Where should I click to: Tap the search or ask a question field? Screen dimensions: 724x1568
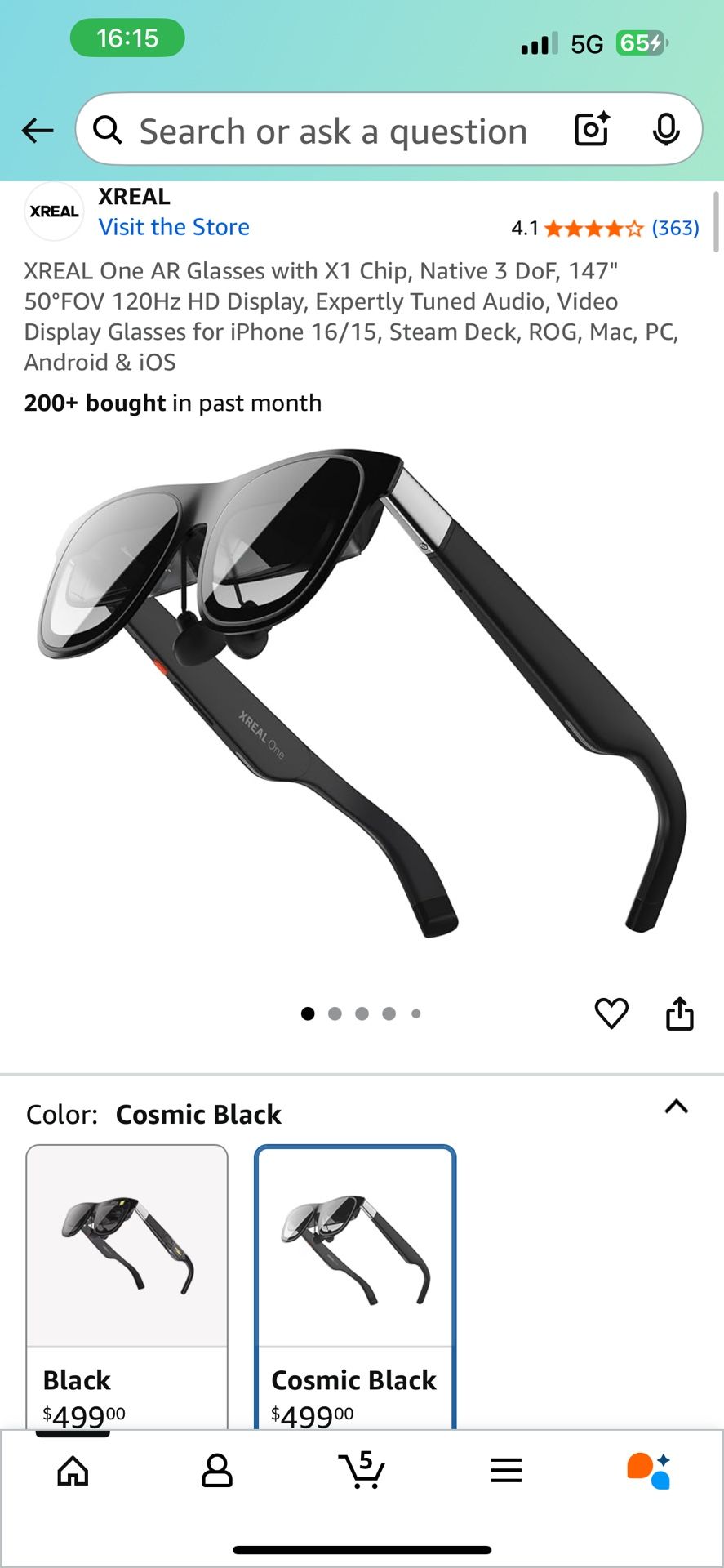333,131
